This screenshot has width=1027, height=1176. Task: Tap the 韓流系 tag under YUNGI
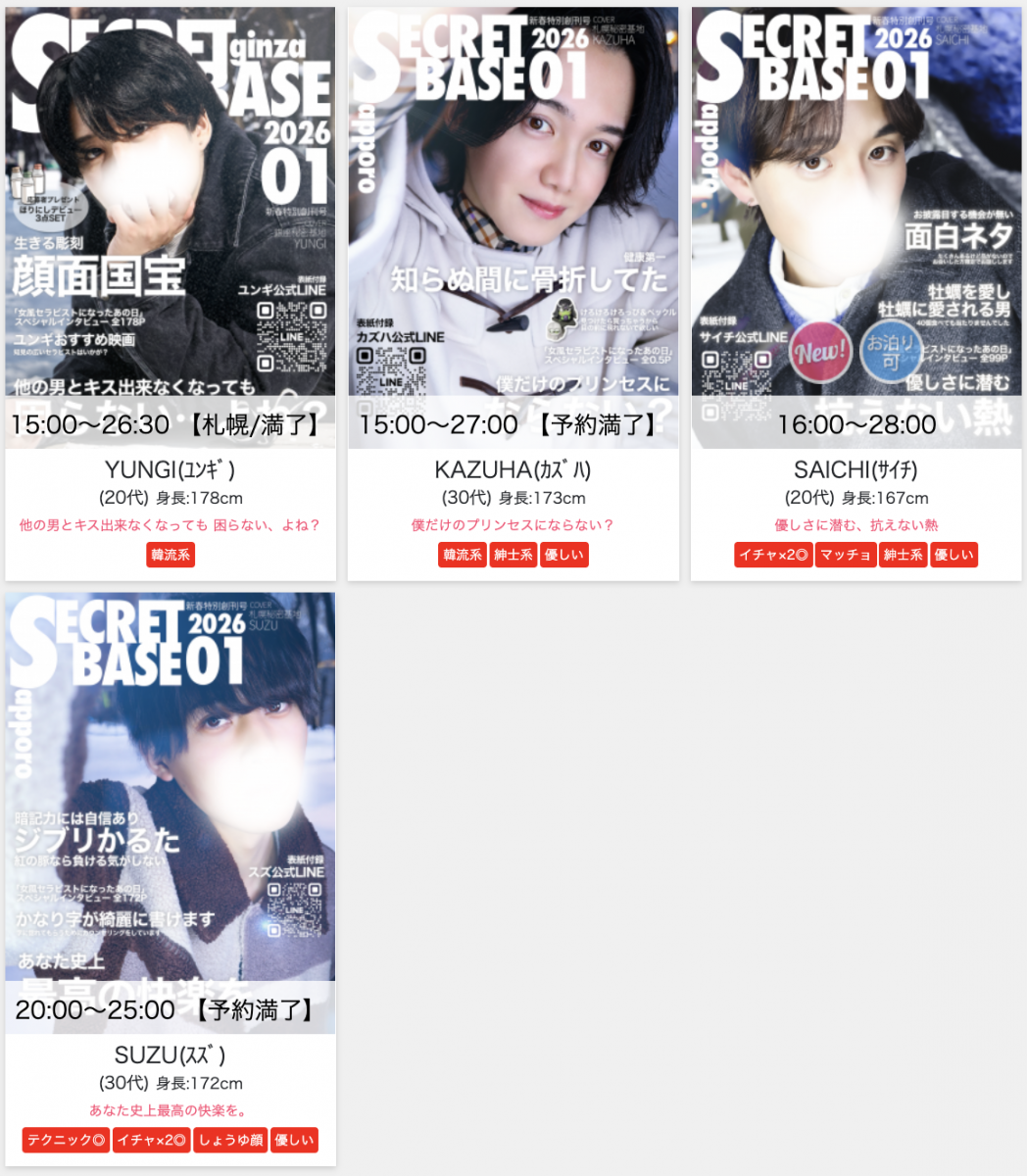171,555
